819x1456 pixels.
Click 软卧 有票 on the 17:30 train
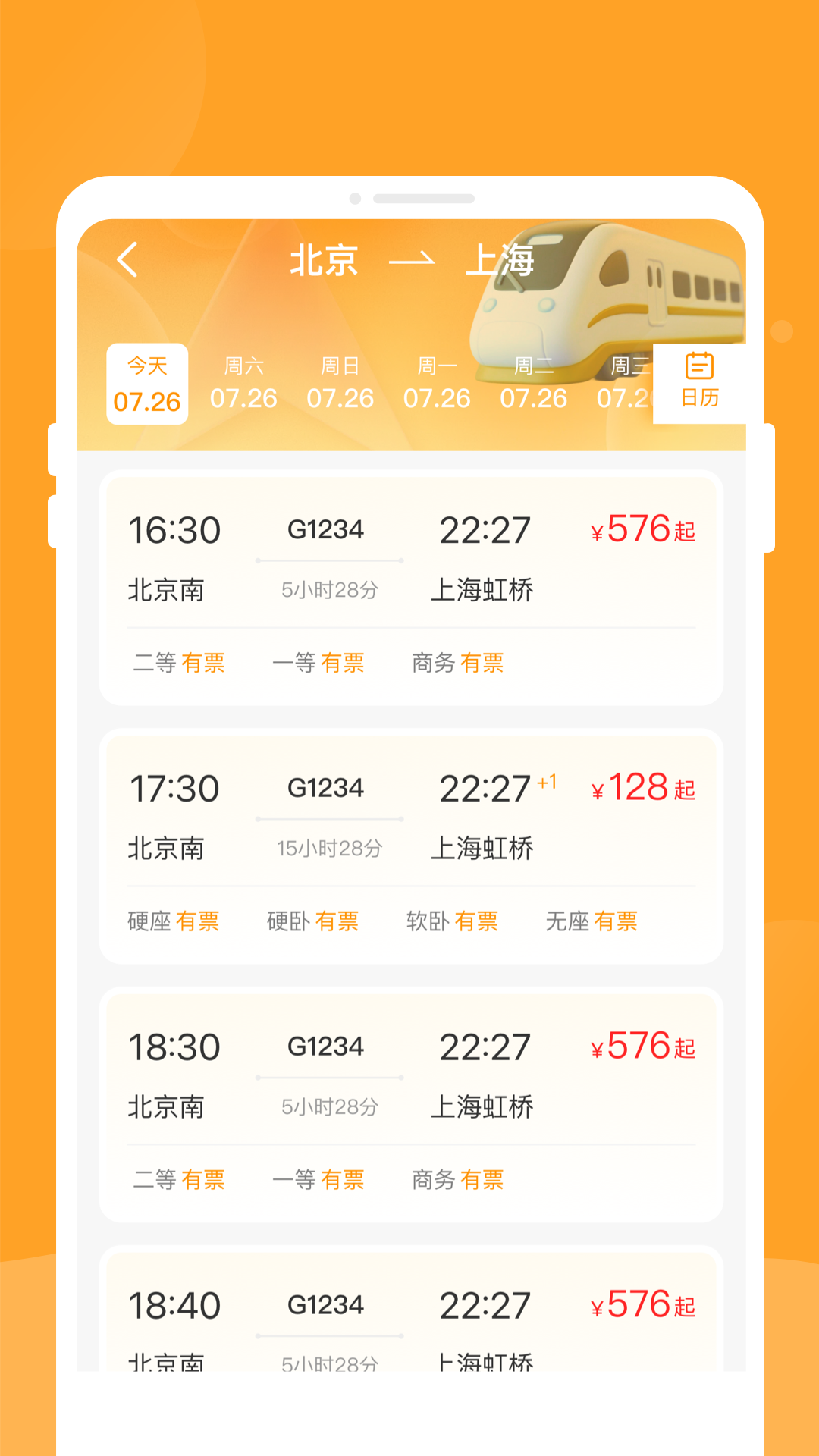(x=453, y=921)
